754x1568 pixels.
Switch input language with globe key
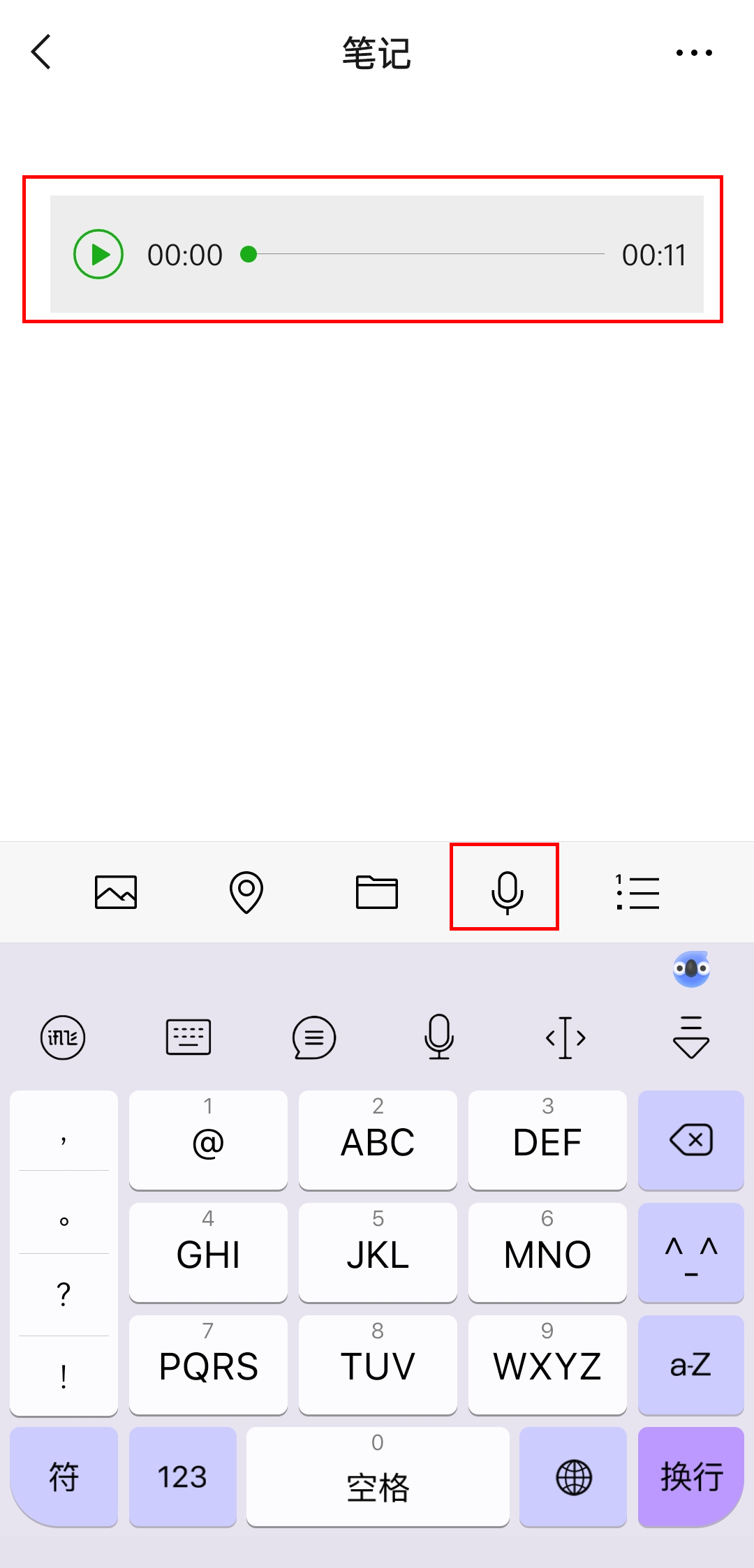tap(573, 1477)
